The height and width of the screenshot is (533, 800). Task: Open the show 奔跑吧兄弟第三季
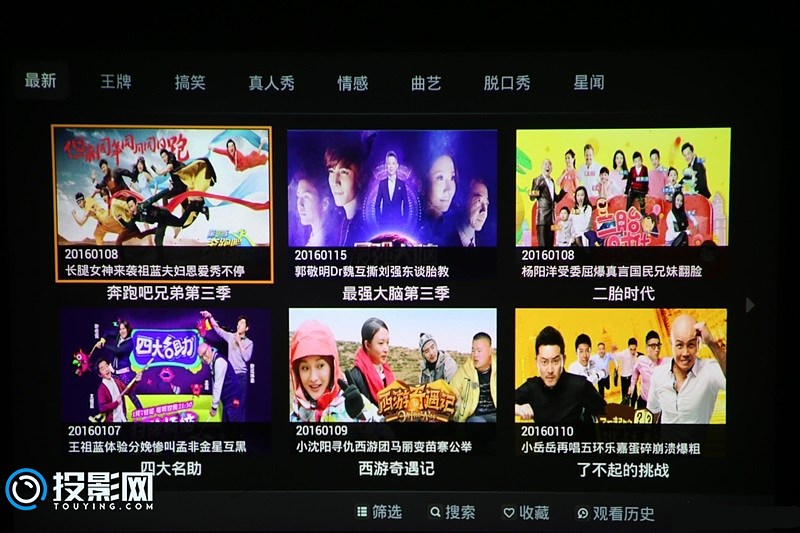[162, 205]
